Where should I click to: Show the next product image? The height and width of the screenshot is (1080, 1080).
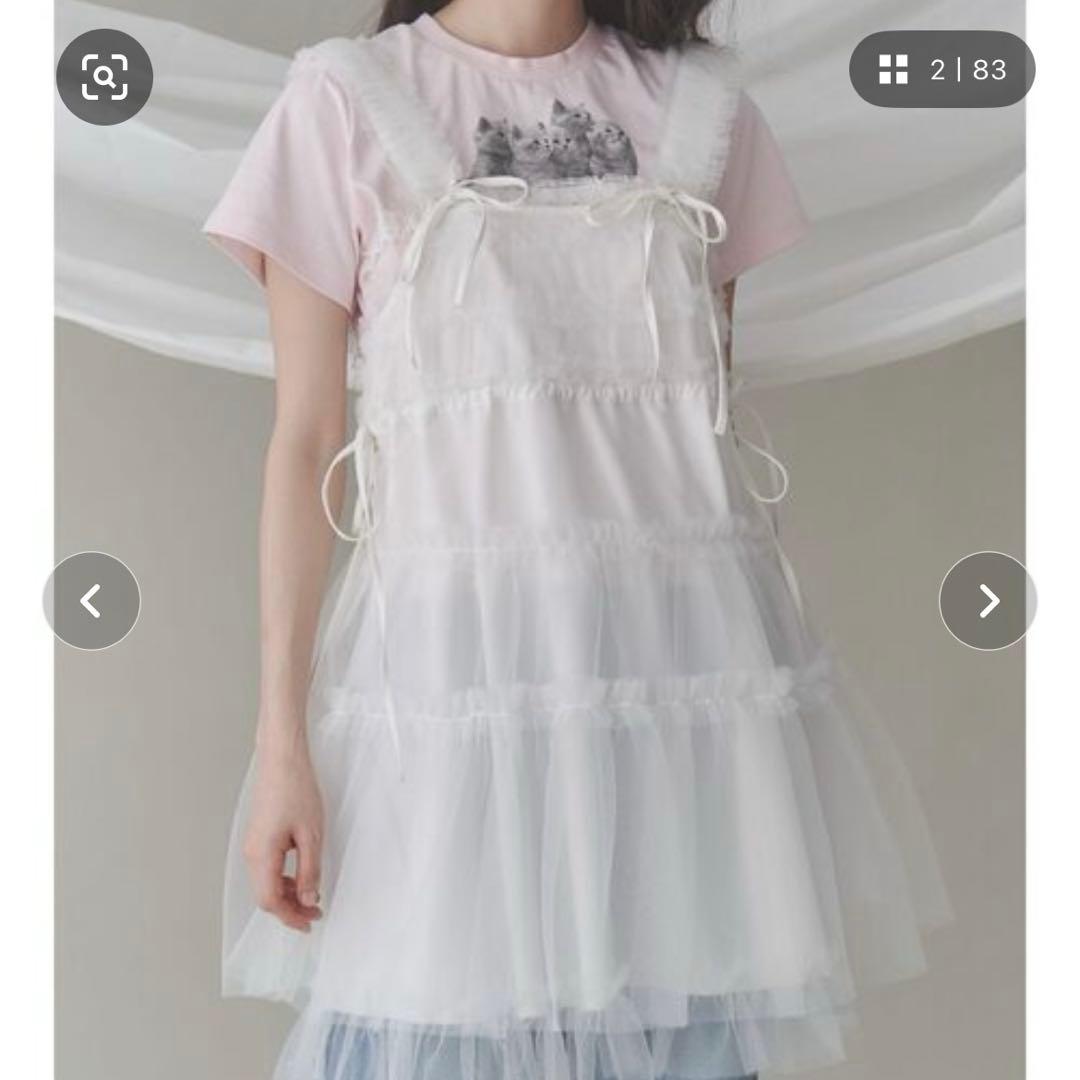tap(988, 601)
